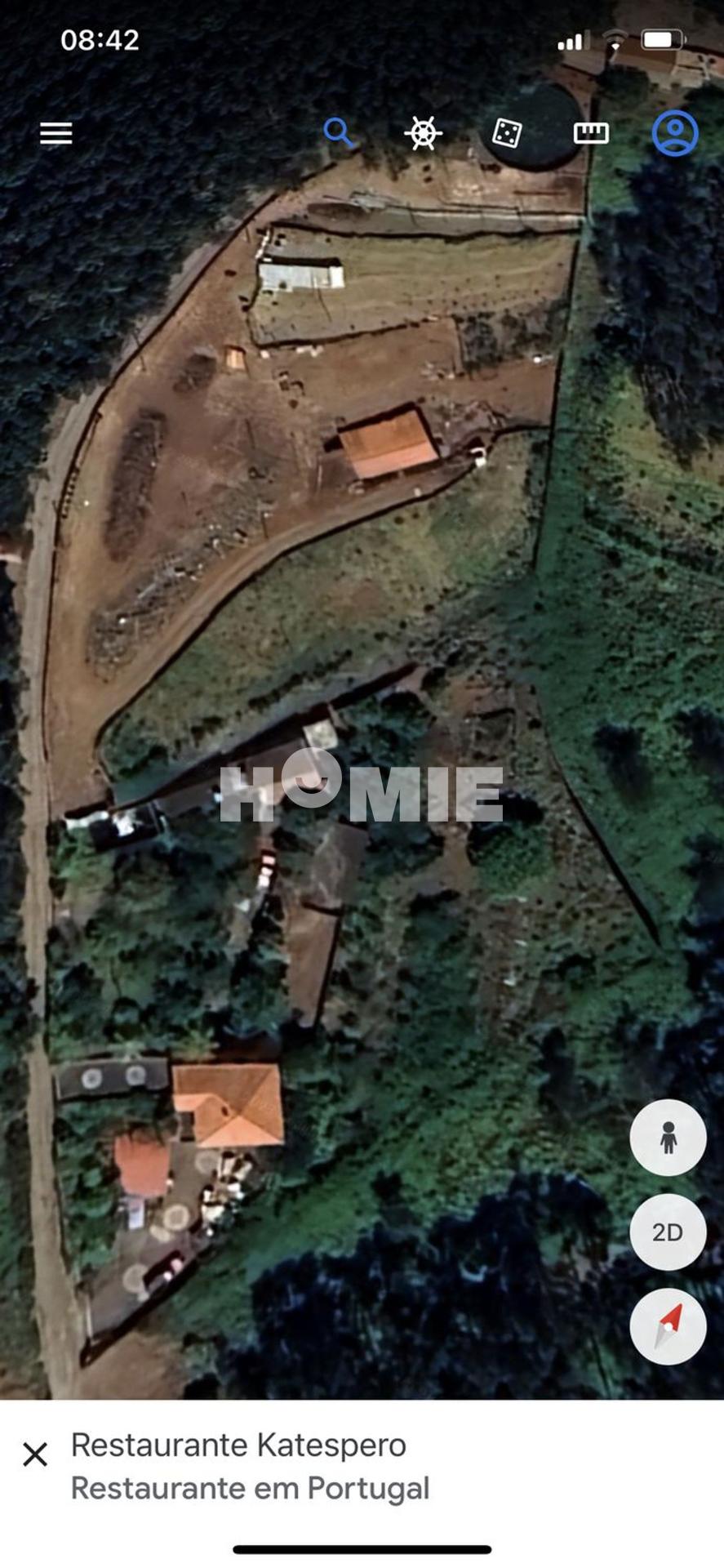
Task: Switch the globe to 2D view
Action: 668,1232
